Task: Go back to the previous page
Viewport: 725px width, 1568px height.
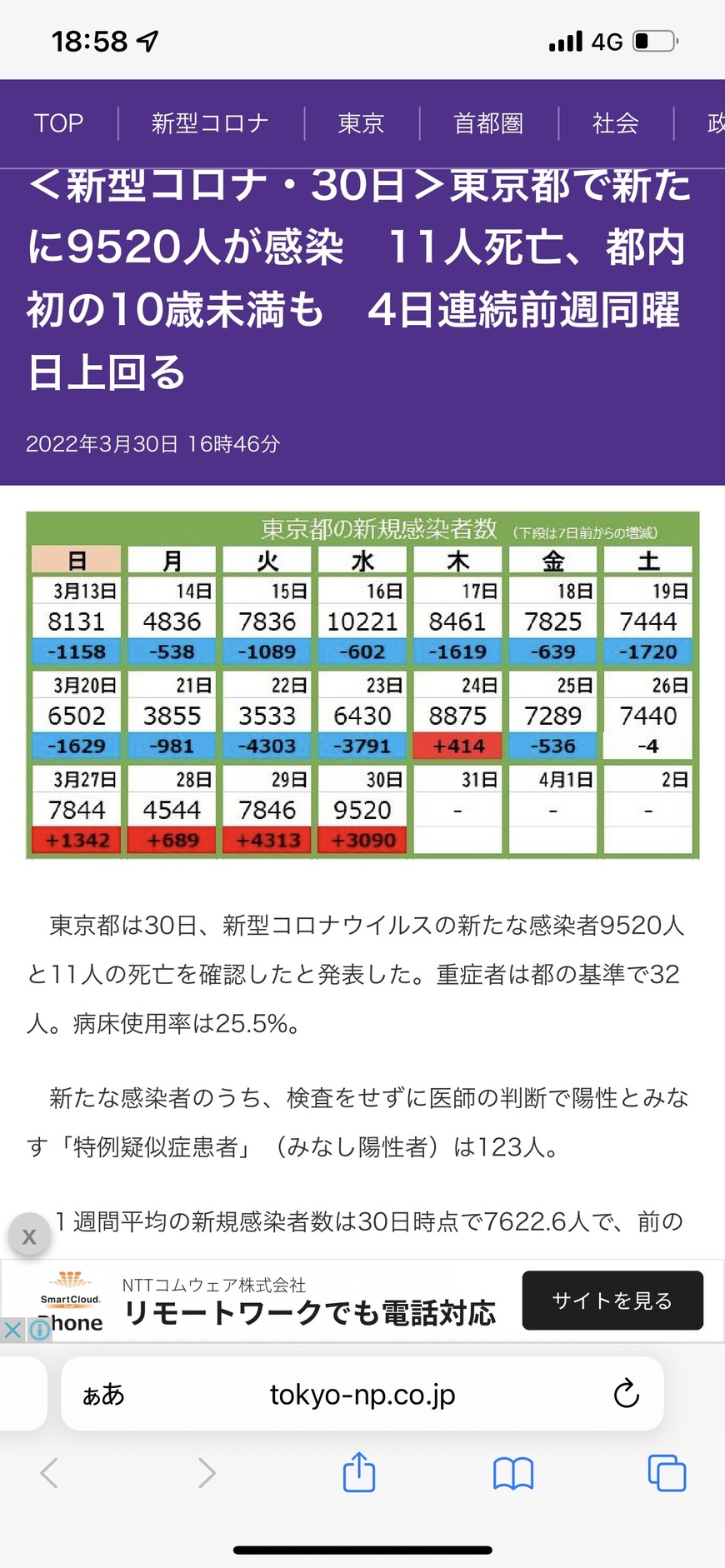Action: 50,1473
